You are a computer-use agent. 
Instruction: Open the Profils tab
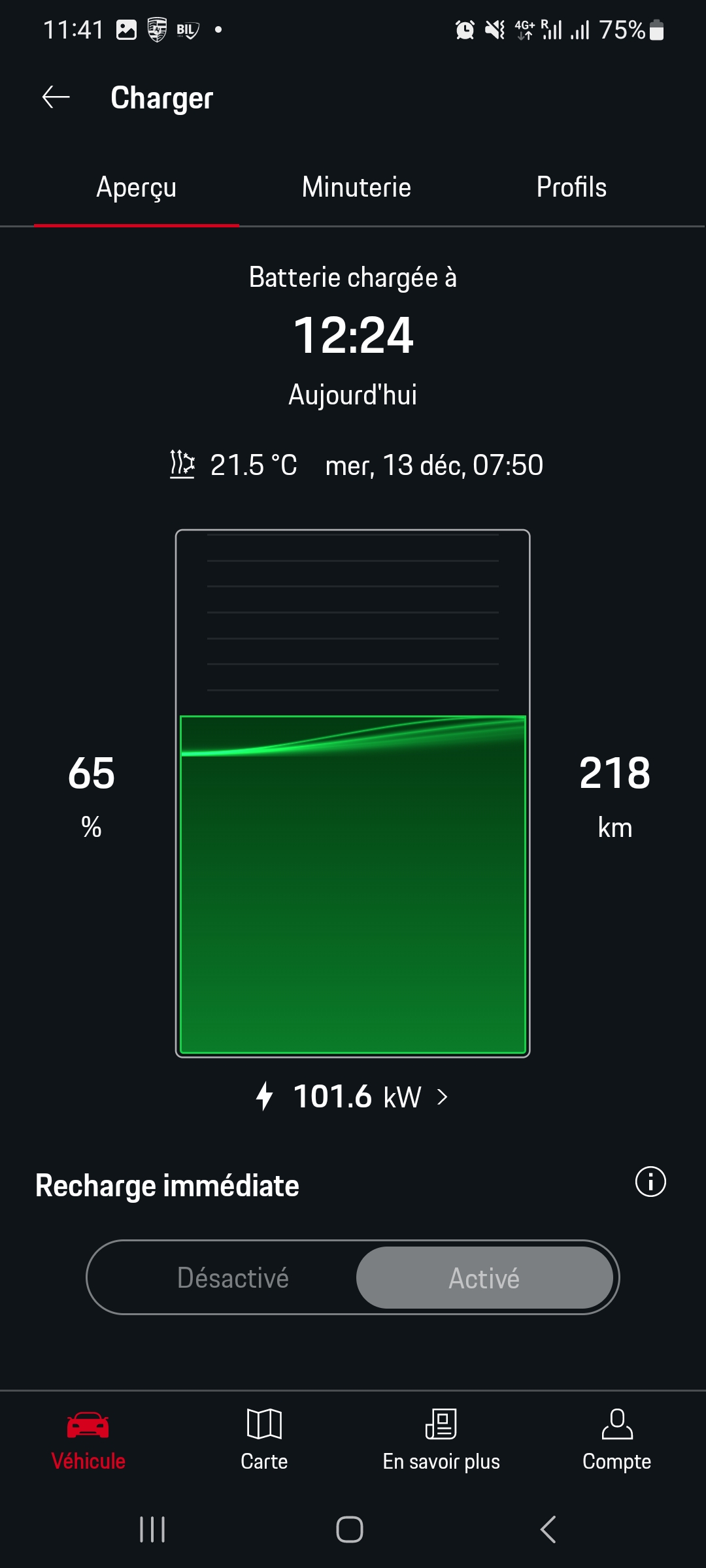pos(571,188)
